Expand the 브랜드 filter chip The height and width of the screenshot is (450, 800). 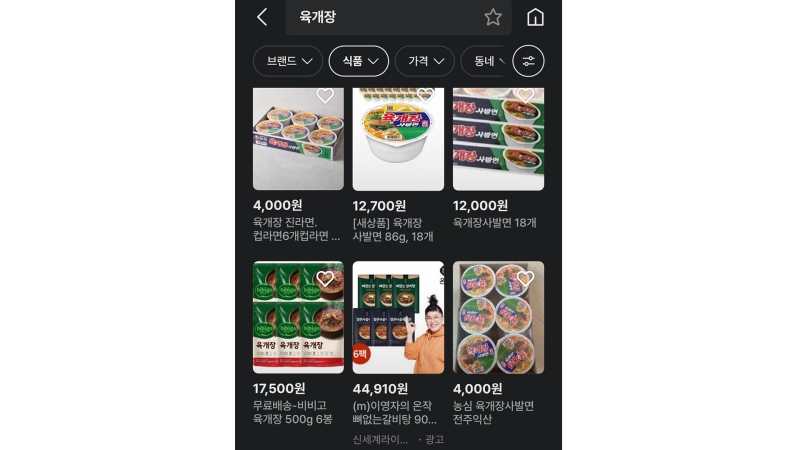click(288, 61)
